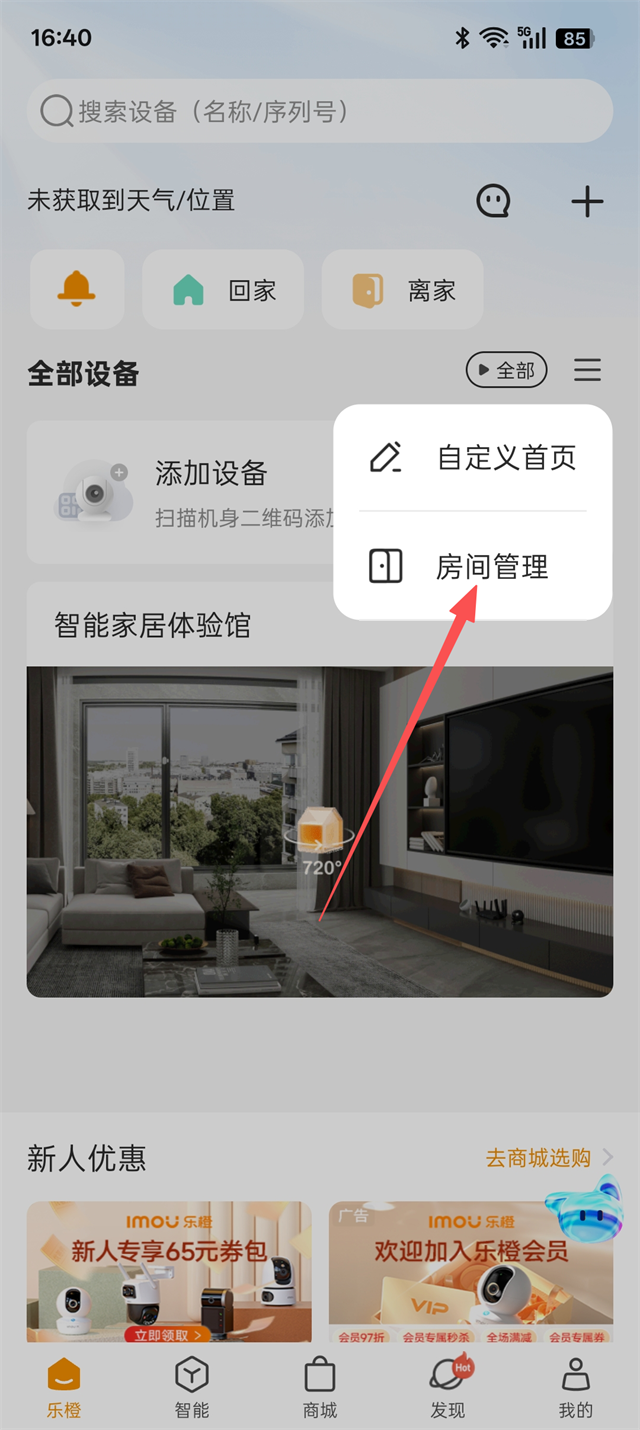Screen dimensions: 640x1430
Task: Tap the 全部 play button
Action: pyautogui.click(x=507, y=371)
